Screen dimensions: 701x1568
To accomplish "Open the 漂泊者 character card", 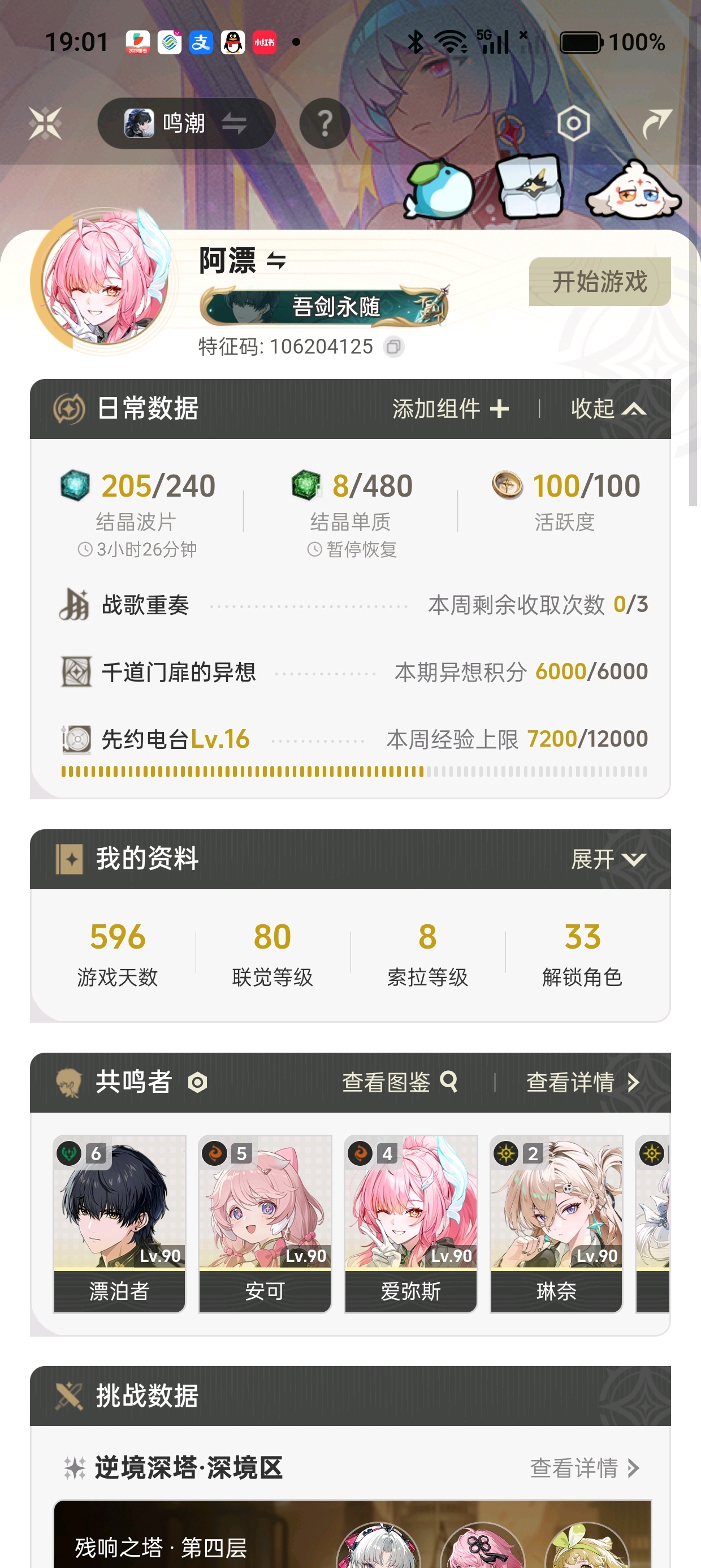I will click(x=119, y=1224).
